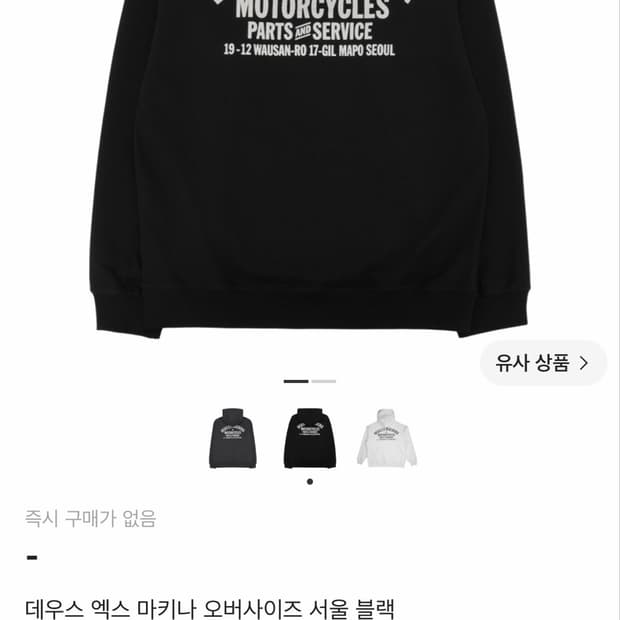Select the charcoal gray hoodie thumbnail

pyautogui.click(x=233, y=438)
